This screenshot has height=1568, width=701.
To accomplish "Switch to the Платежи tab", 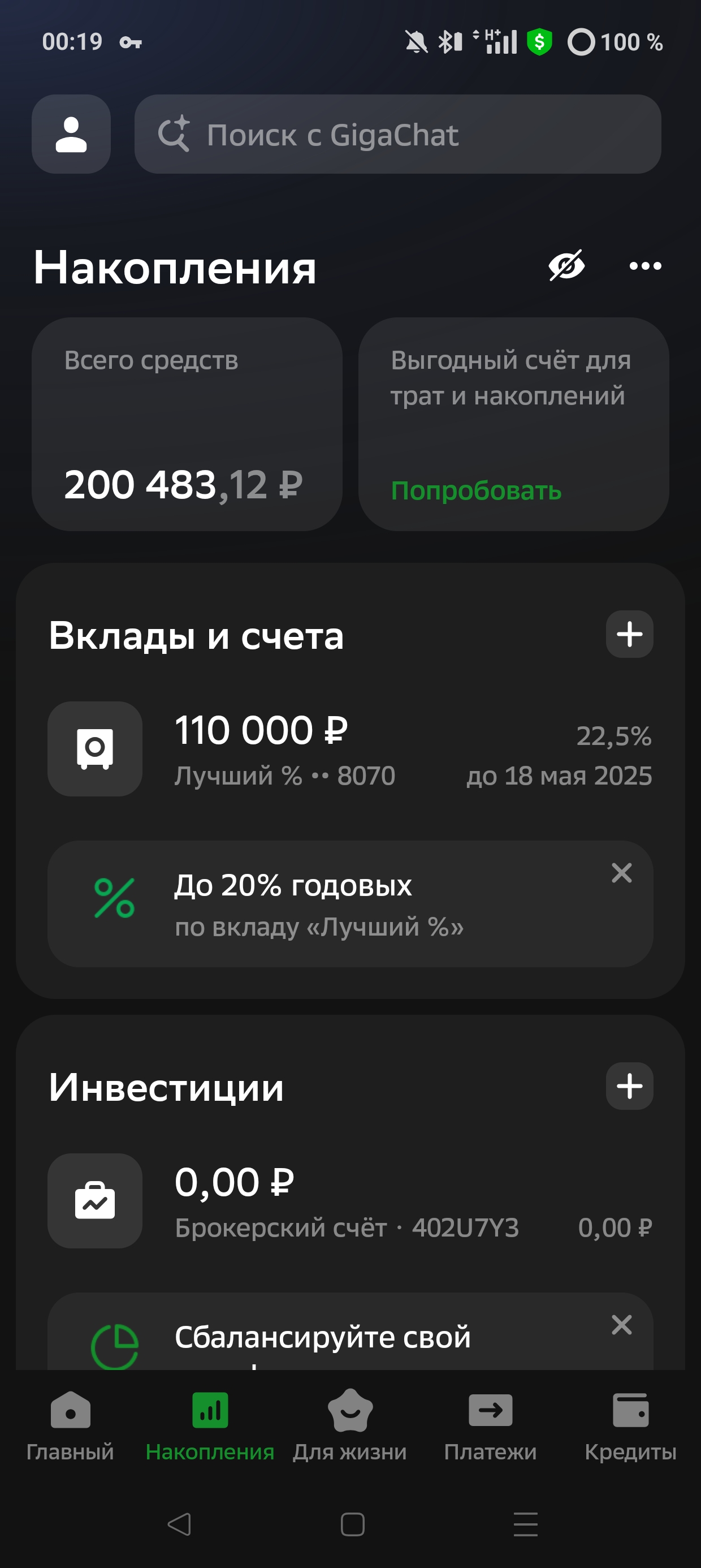I will click(491, 1424).
